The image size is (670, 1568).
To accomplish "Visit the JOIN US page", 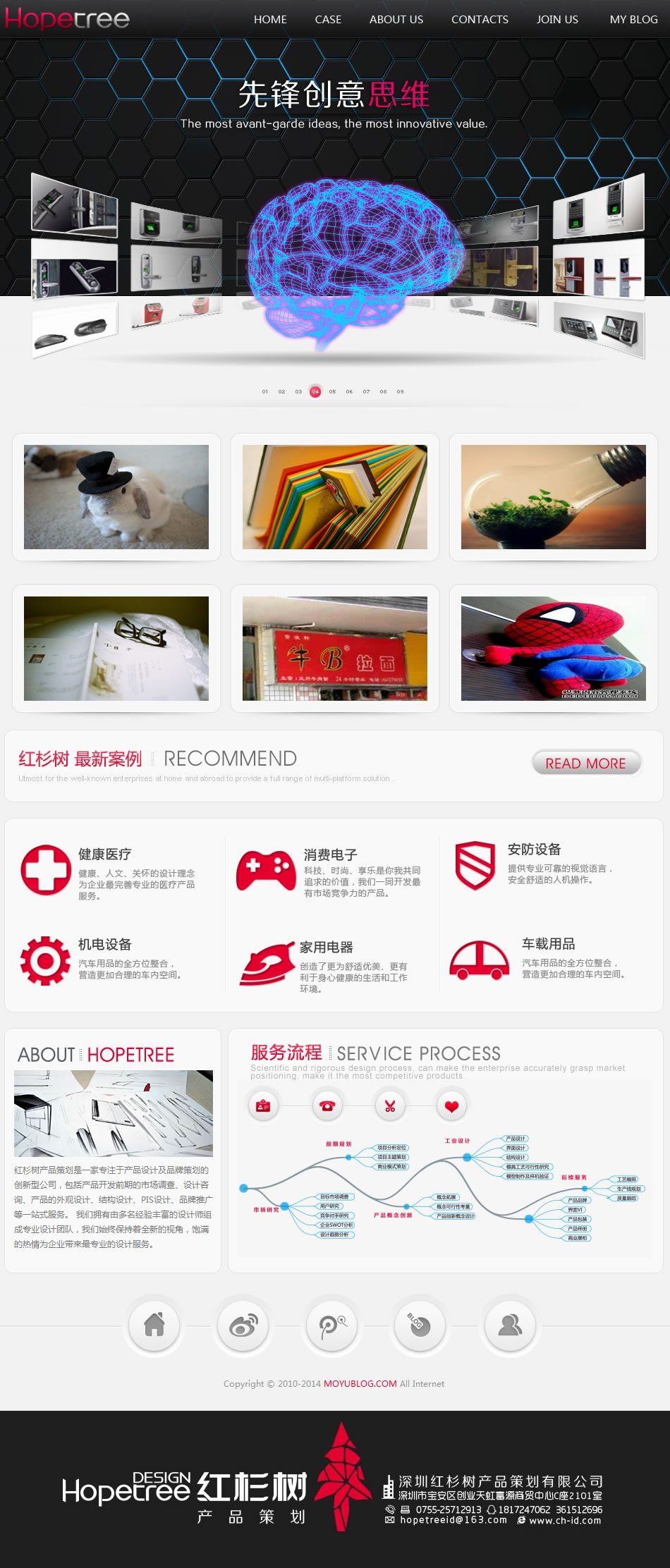I will [x=556, y=19].
